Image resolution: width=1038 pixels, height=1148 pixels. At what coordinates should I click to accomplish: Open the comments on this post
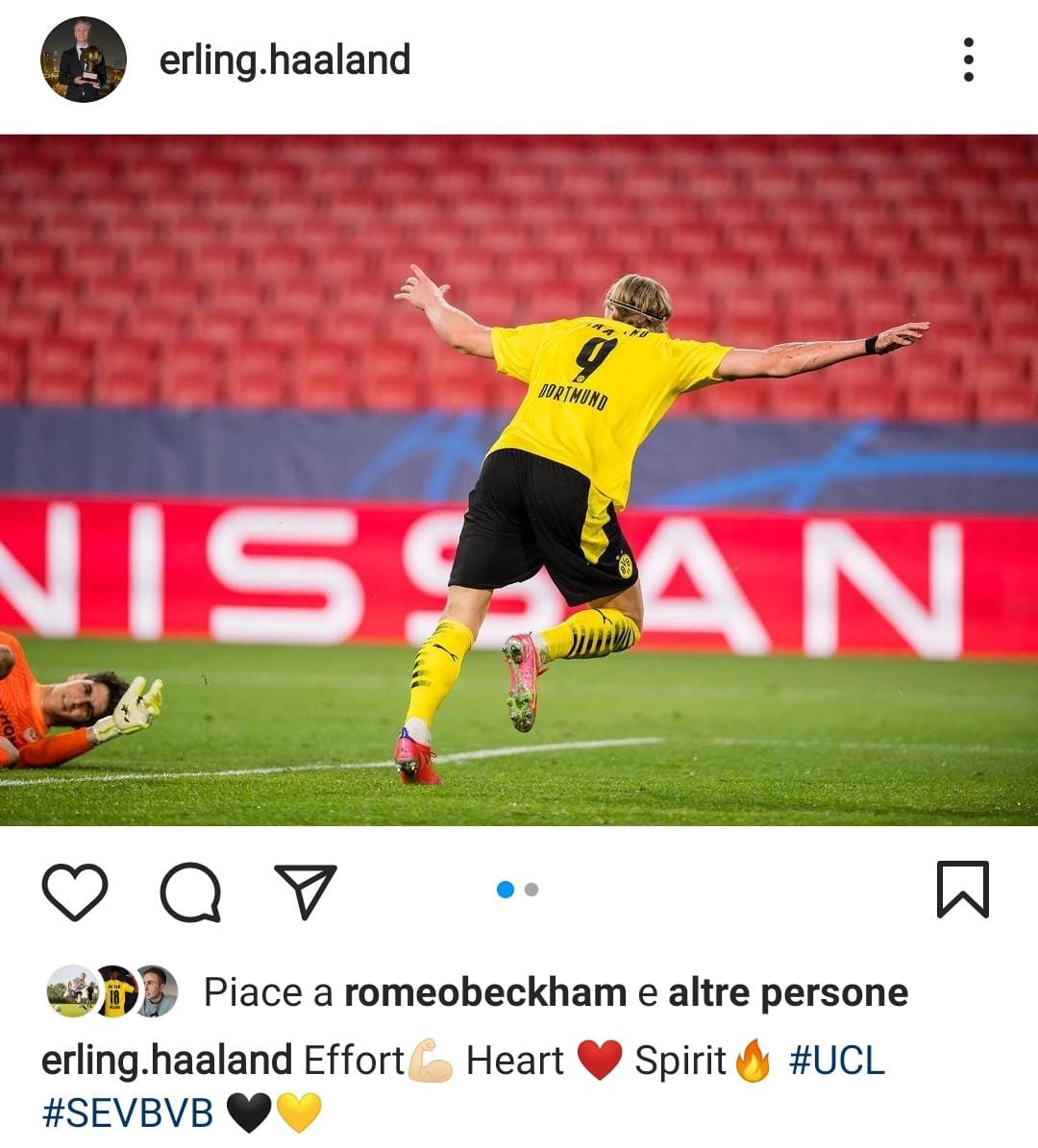point(190,891)
